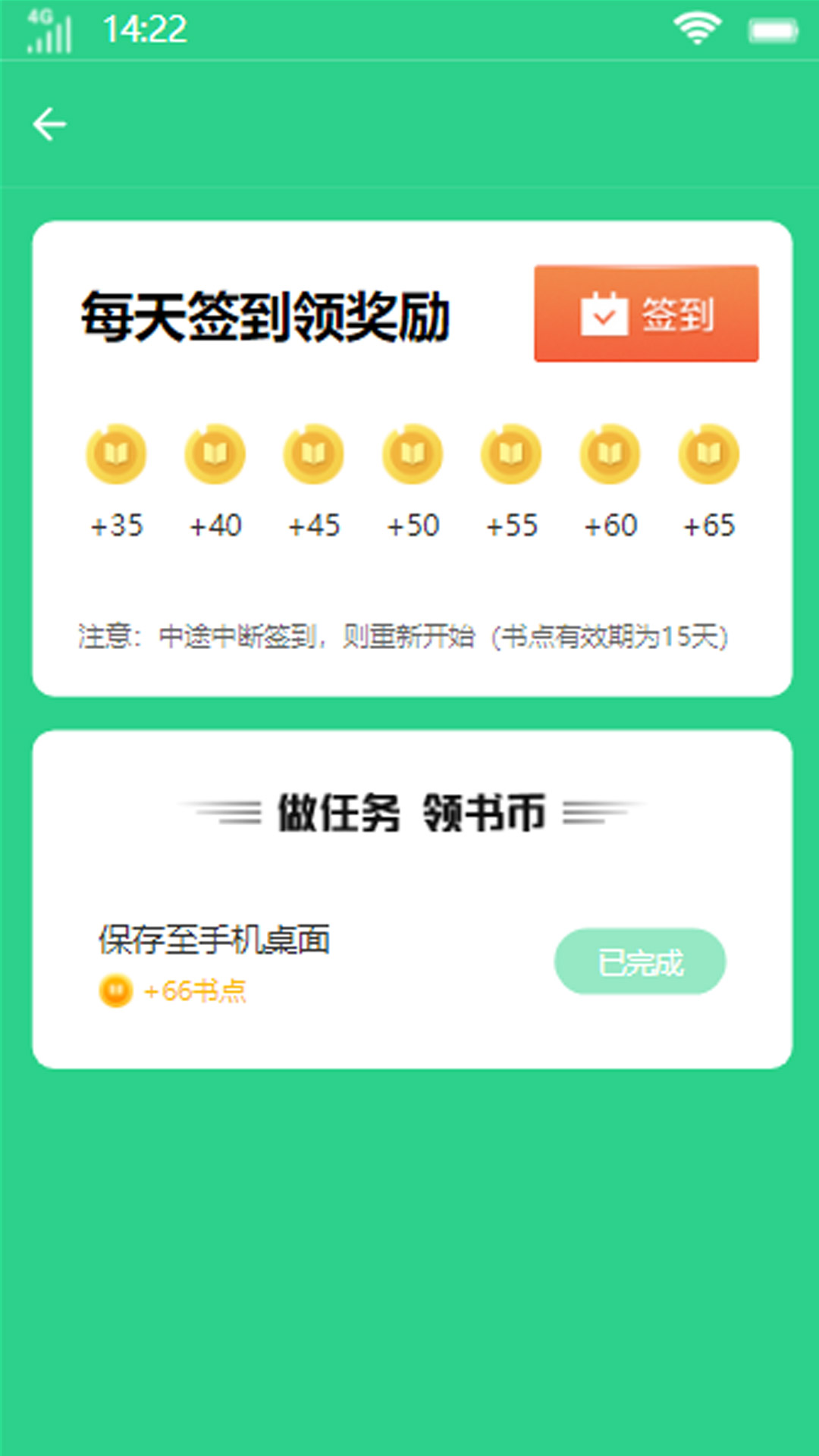Click the 4G signal indicator
The width and height of the screenshot is (819, 1456).
(x=49, y=30)
